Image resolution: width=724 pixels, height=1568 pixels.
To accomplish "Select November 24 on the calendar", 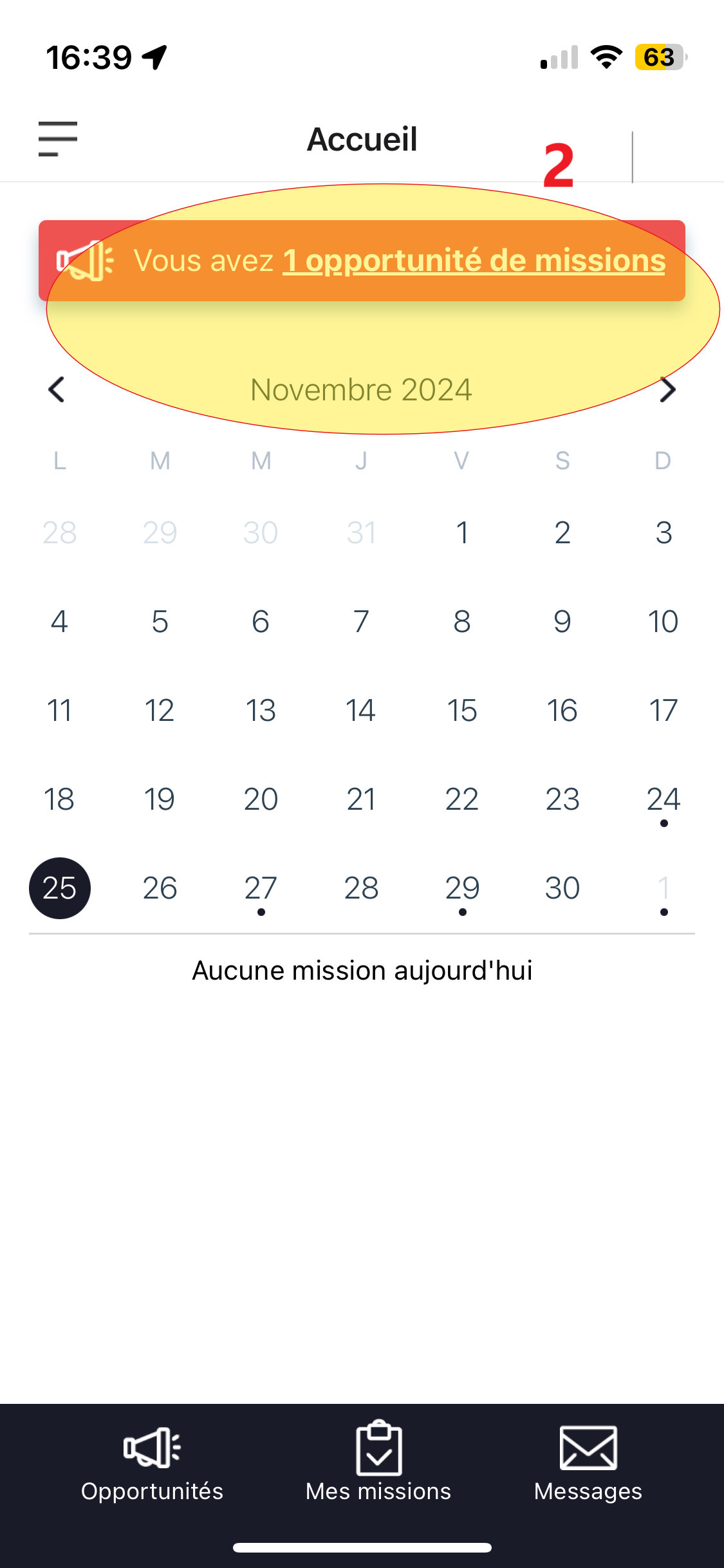I will (x=663, y=800).
